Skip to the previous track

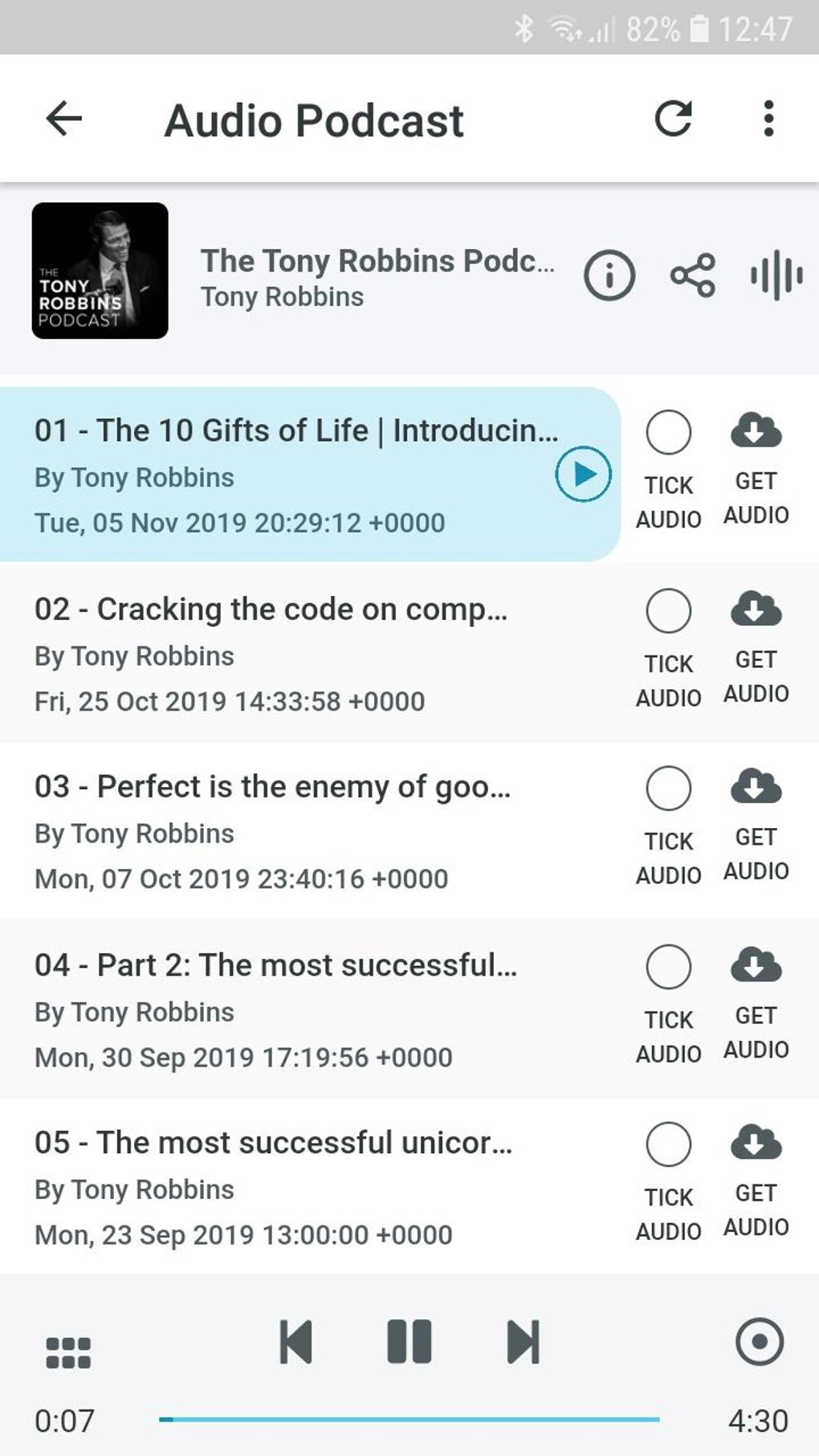(x=295, y=1342)
